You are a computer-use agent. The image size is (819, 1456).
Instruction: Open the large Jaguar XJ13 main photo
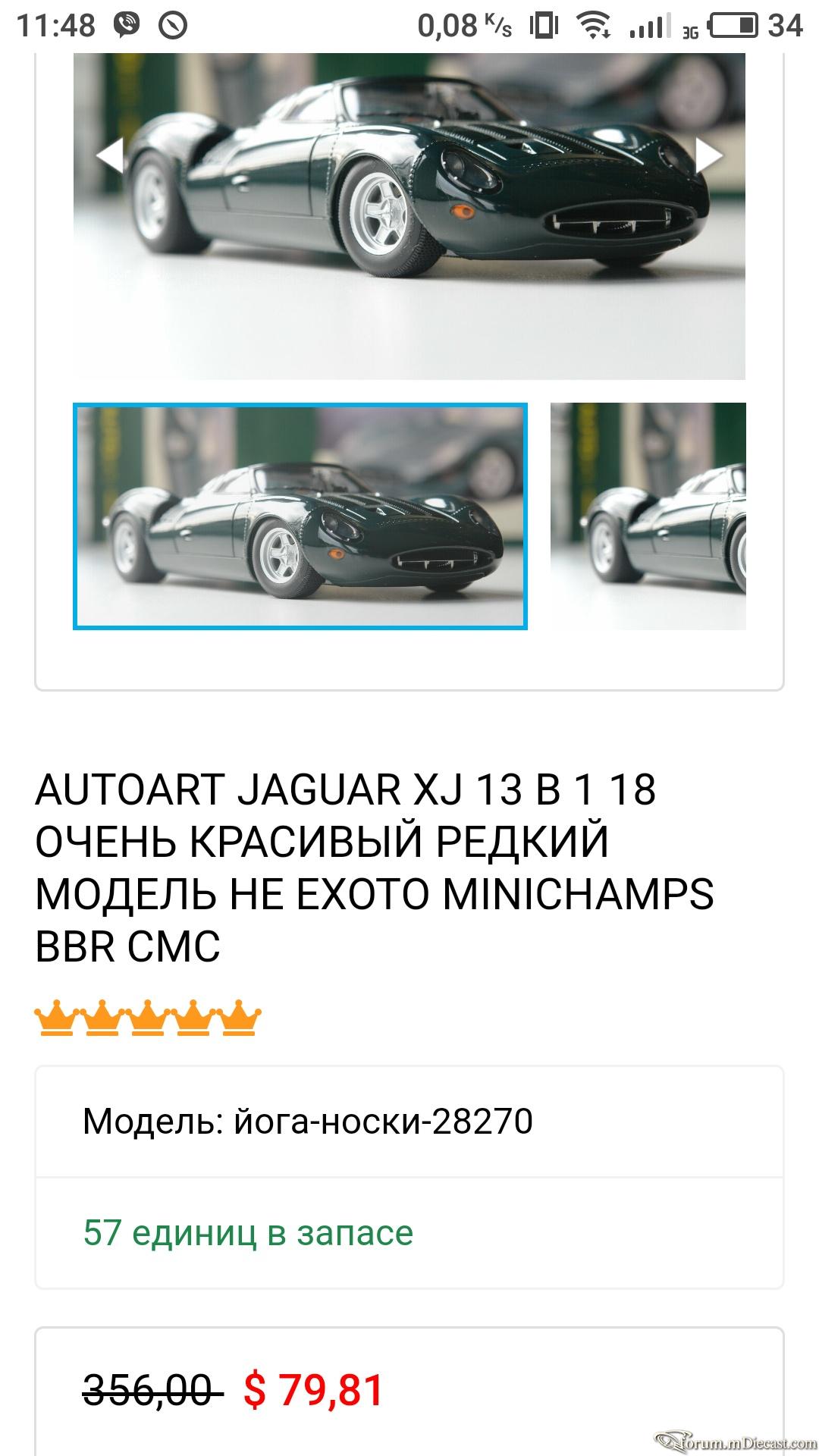click(409, 216)
